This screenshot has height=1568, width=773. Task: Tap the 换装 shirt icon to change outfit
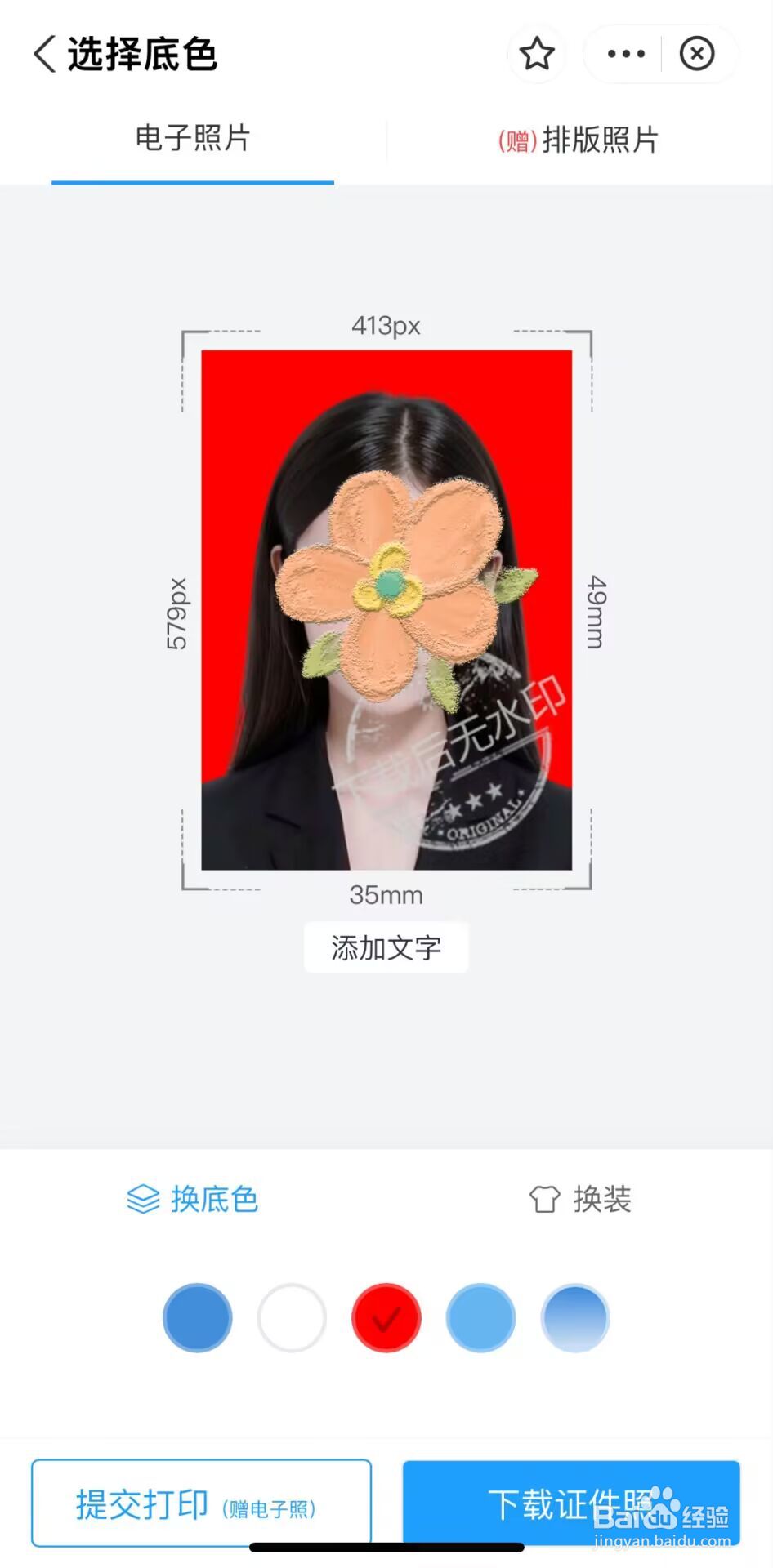pyautogui.click(x=543, y=1200)
